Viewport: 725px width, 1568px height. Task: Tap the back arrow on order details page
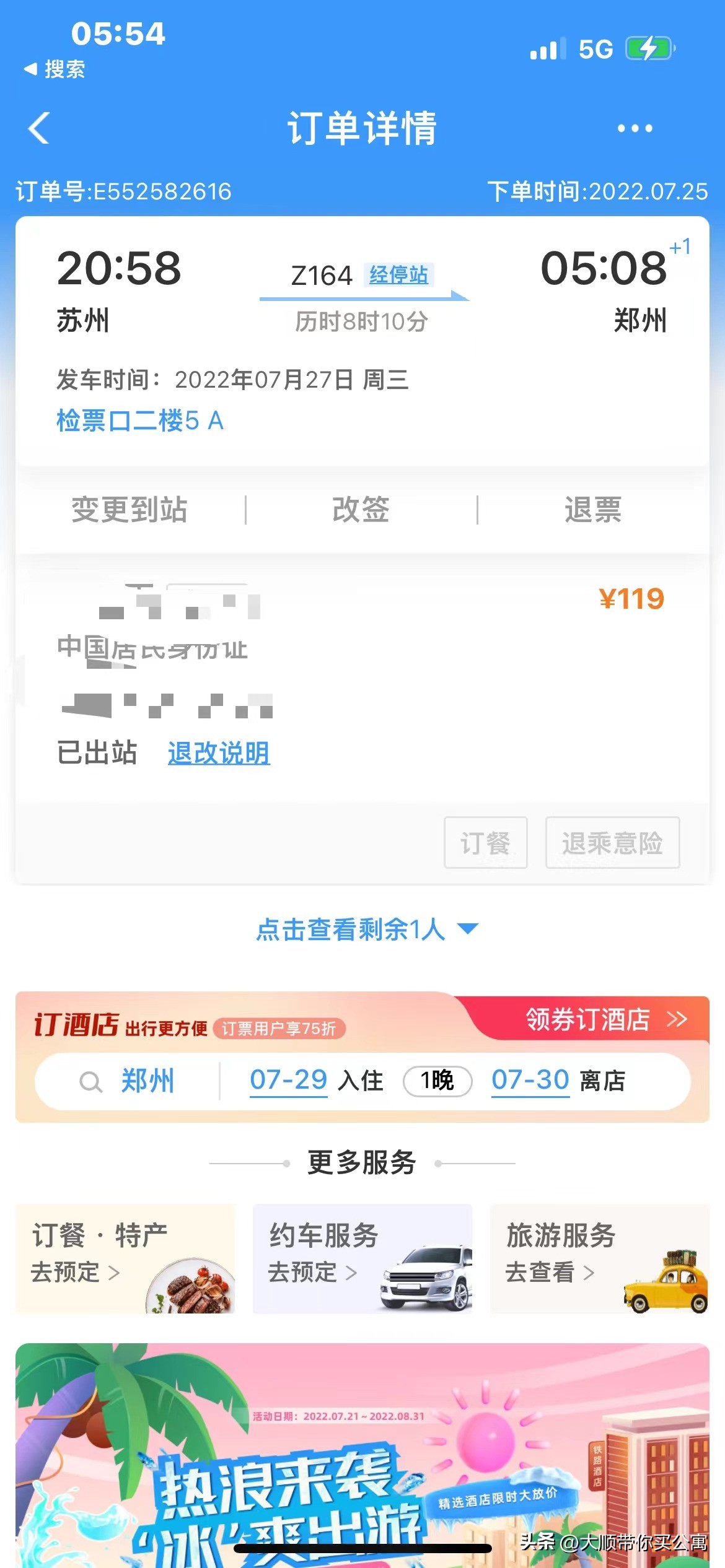38,130
